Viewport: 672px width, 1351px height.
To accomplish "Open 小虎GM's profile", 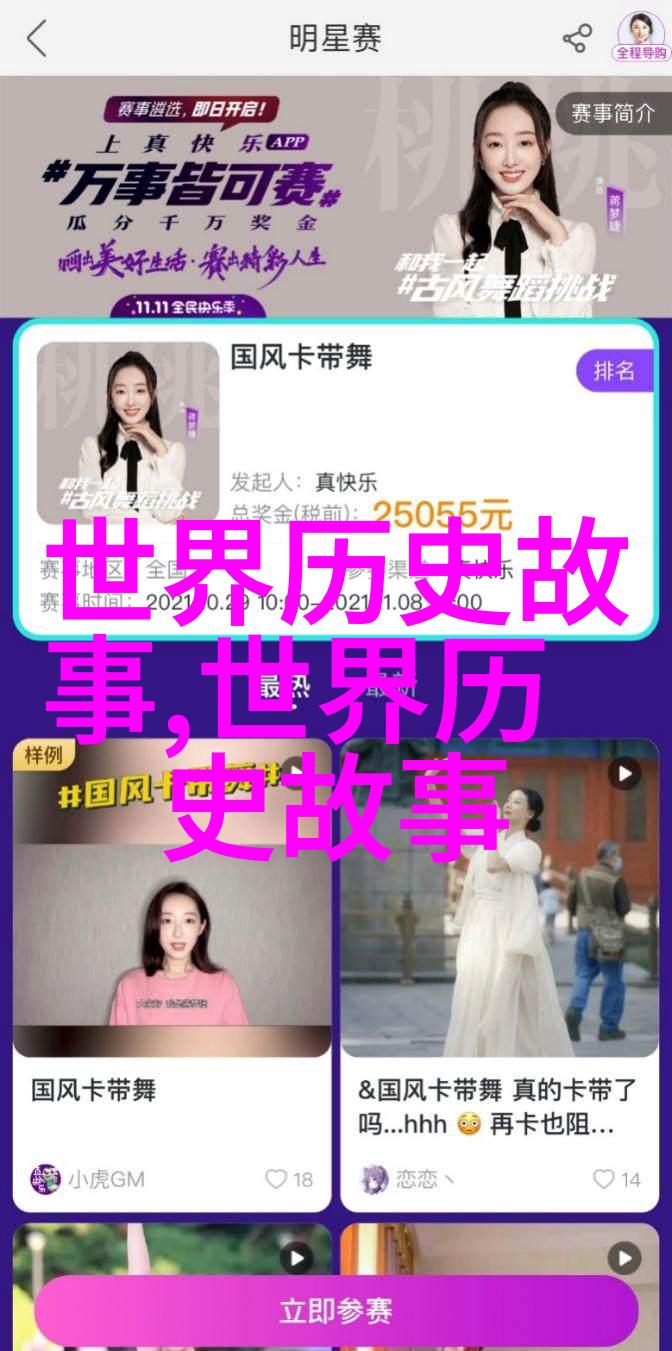I will 87,1180.
